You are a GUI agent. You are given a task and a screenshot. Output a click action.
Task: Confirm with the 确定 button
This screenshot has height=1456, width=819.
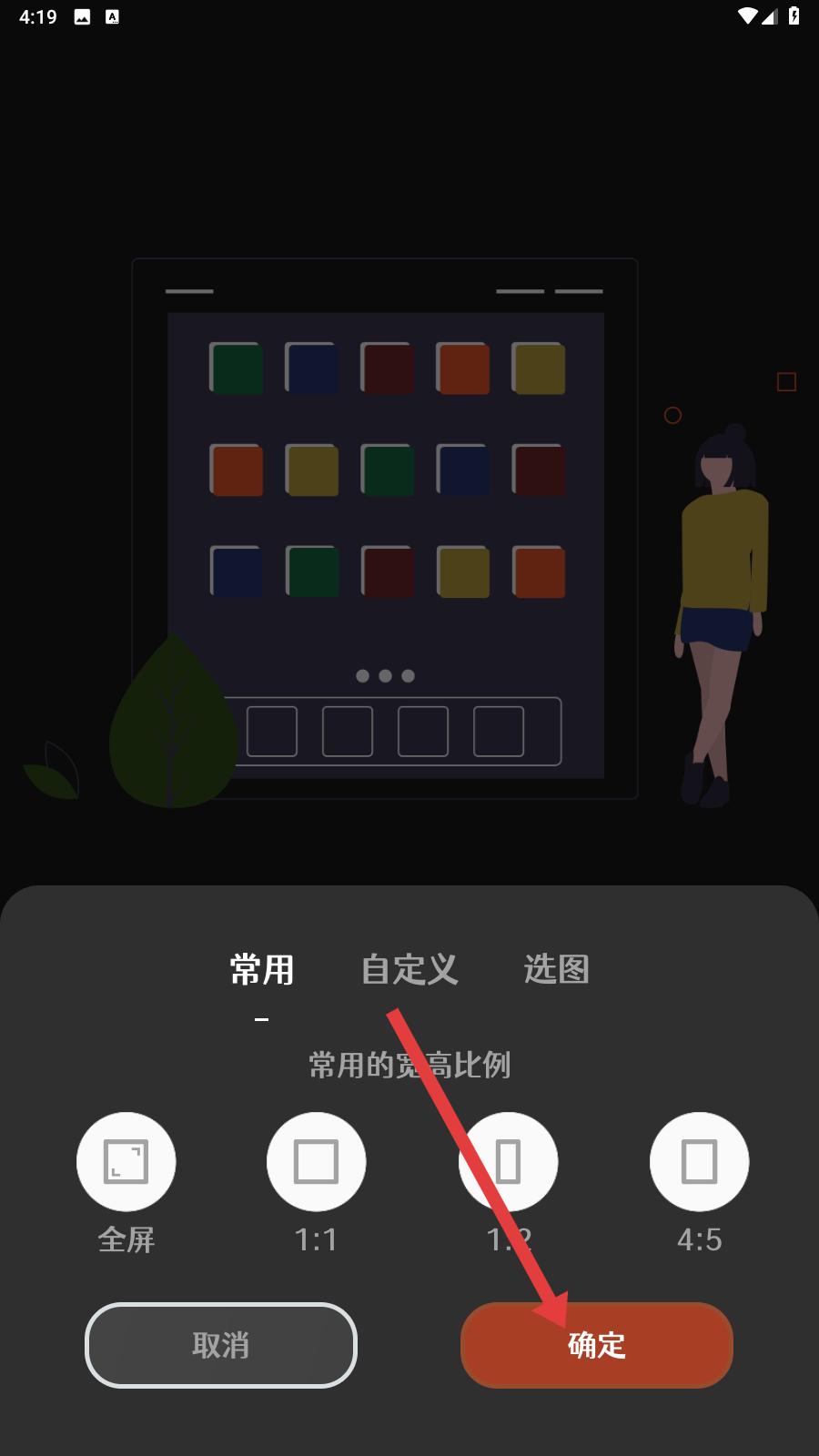(x=597, y=1345)
